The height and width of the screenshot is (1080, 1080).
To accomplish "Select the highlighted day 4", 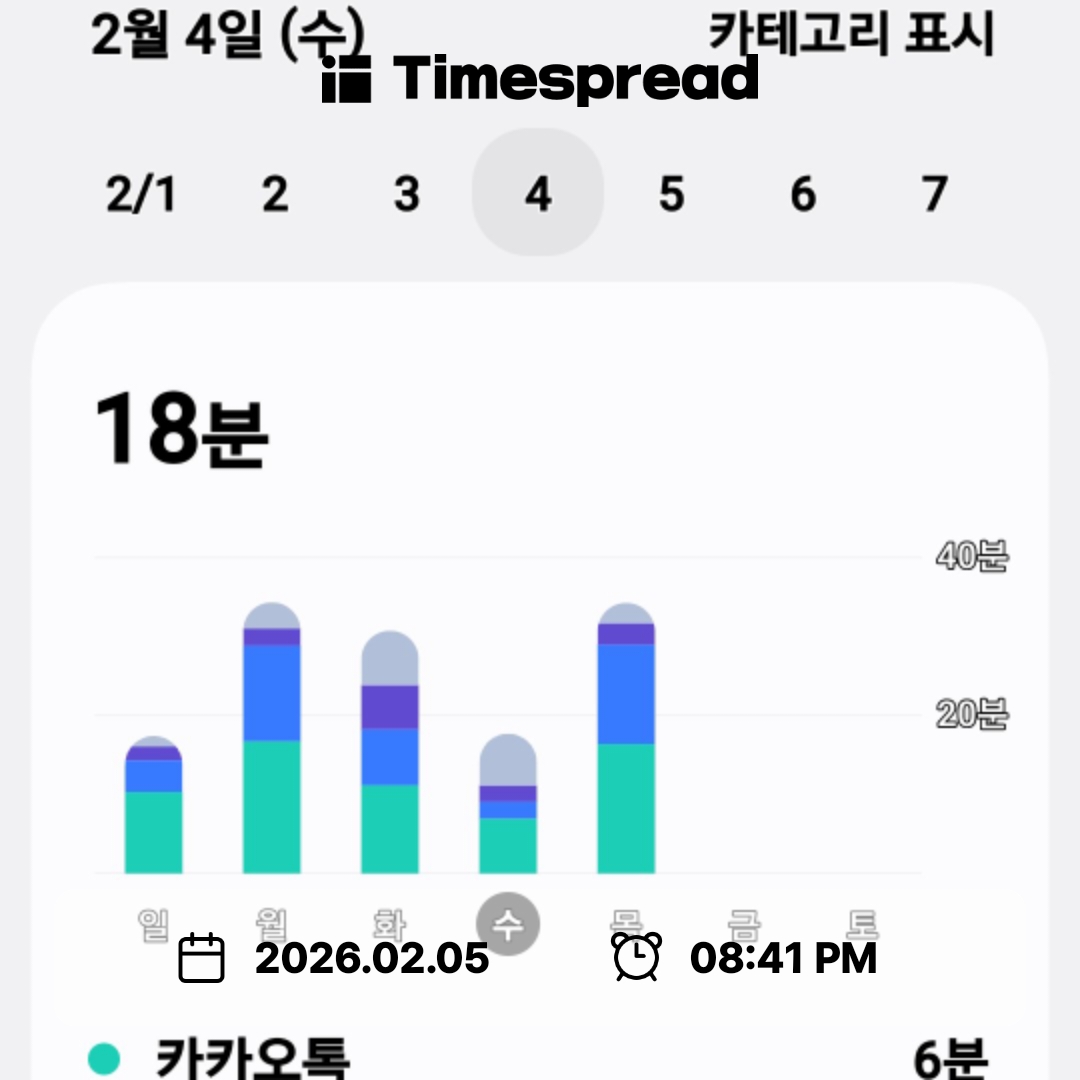I will point(538,193).
